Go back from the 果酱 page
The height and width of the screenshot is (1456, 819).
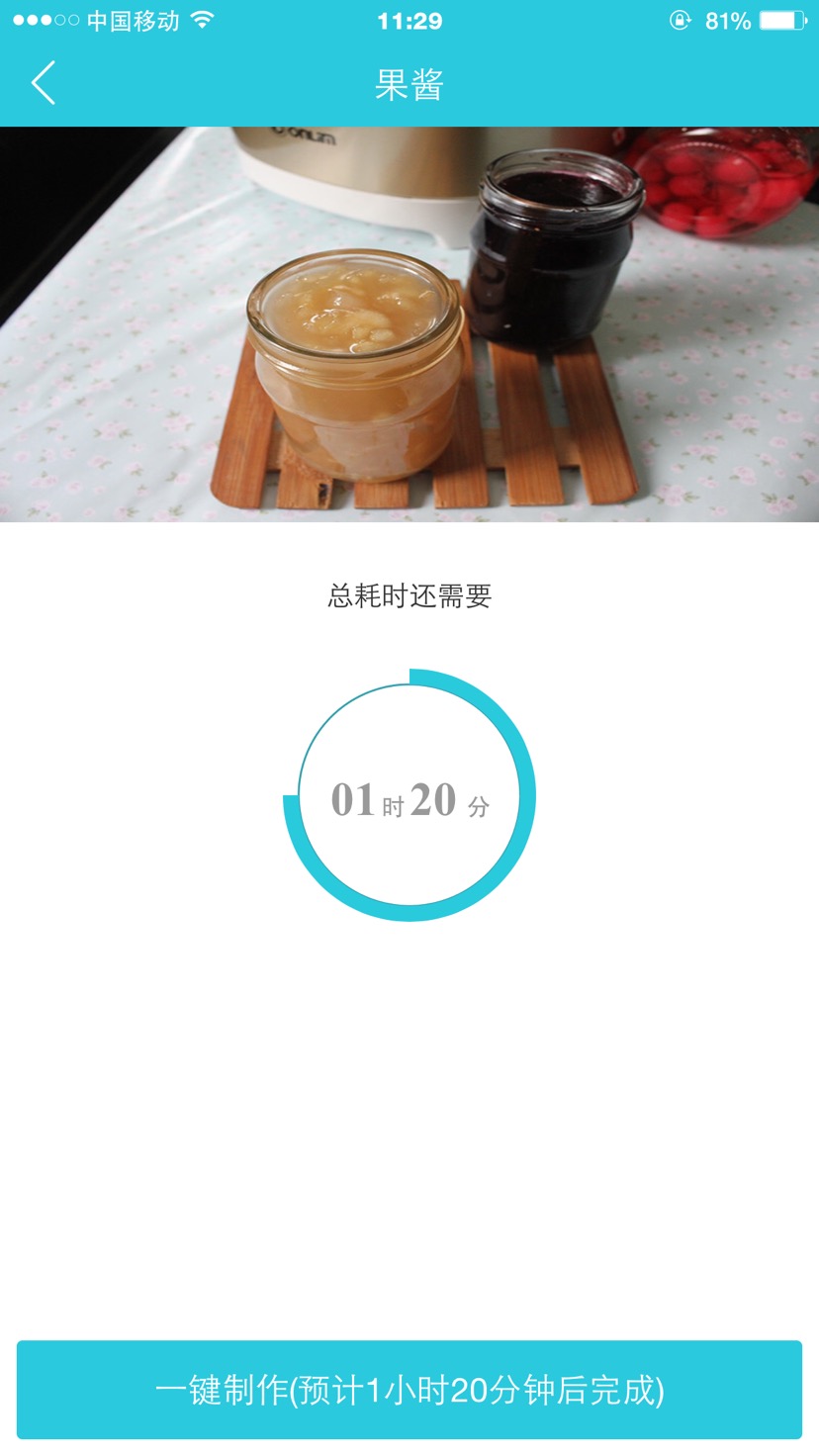click(44, 83)
